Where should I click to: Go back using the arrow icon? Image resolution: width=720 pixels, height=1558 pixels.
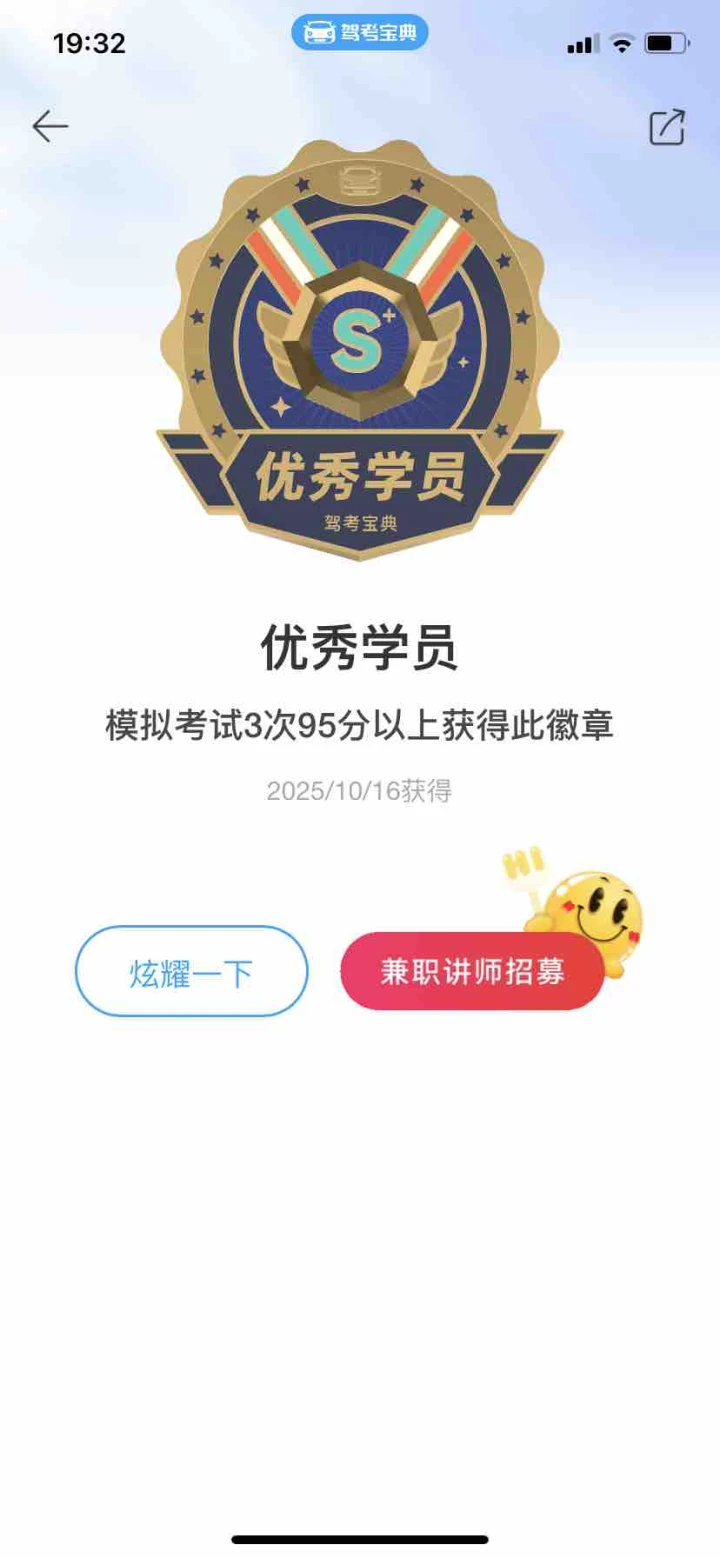(50, 126)
